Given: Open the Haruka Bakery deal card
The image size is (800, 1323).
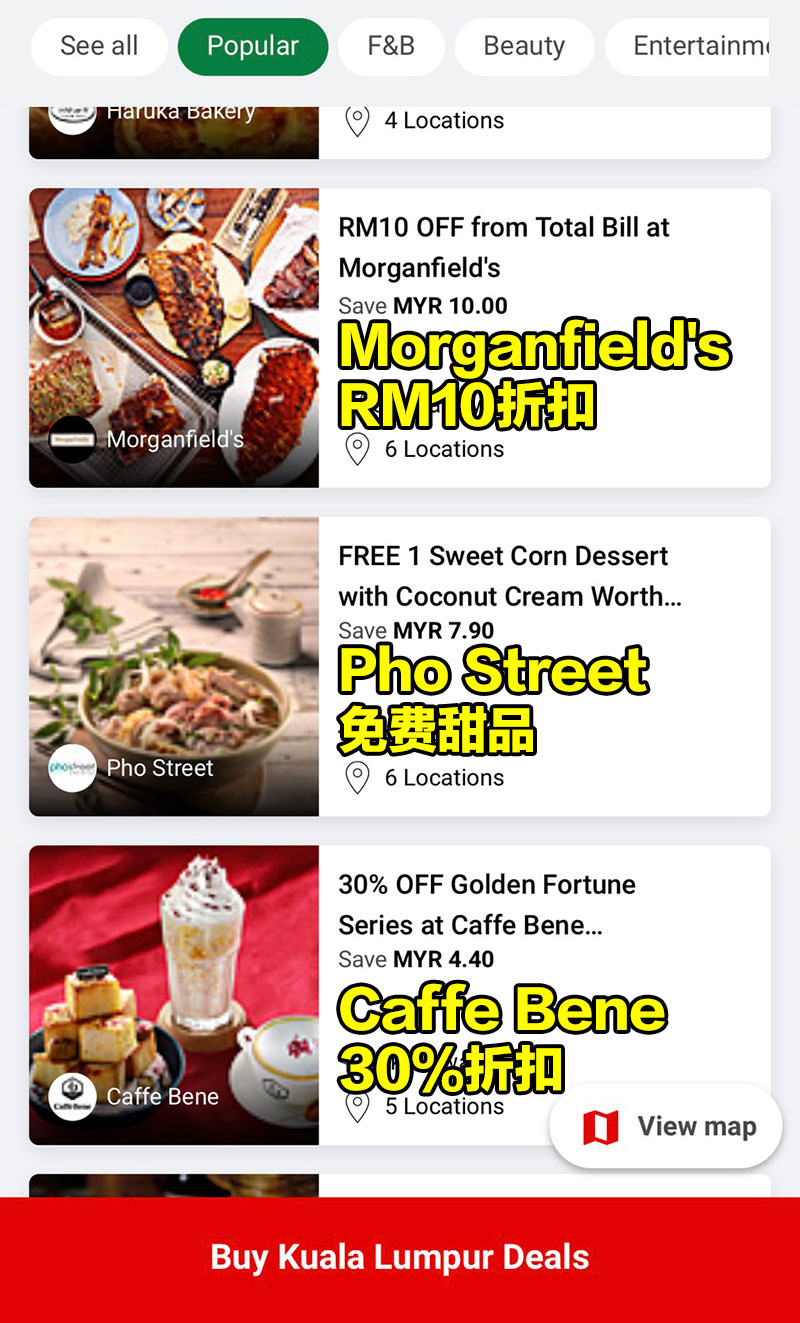Looking at the screenshot, I should click(x=400, y=132).
